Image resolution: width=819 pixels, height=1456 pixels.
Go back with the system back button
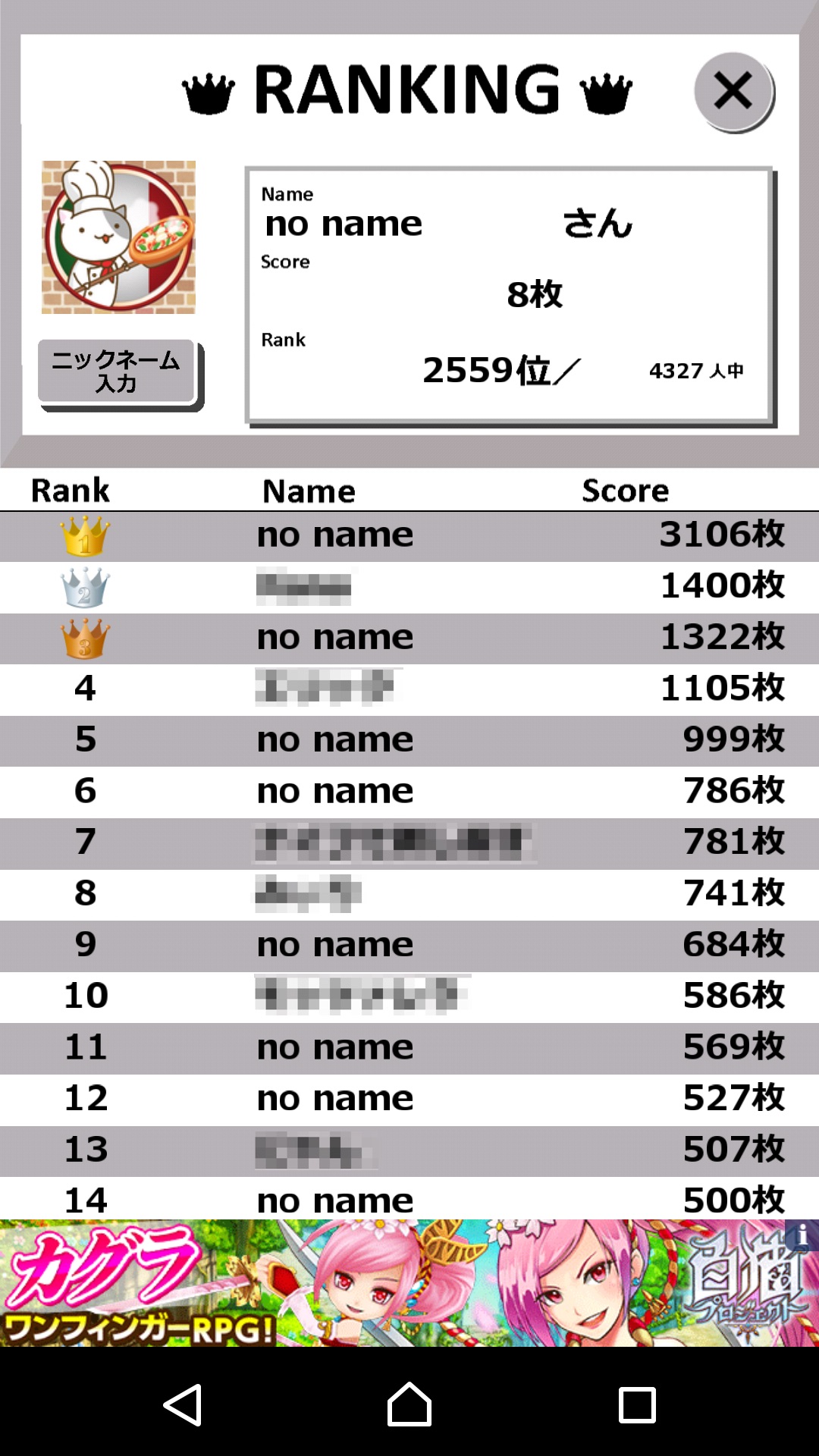(x=183, y=1404)
